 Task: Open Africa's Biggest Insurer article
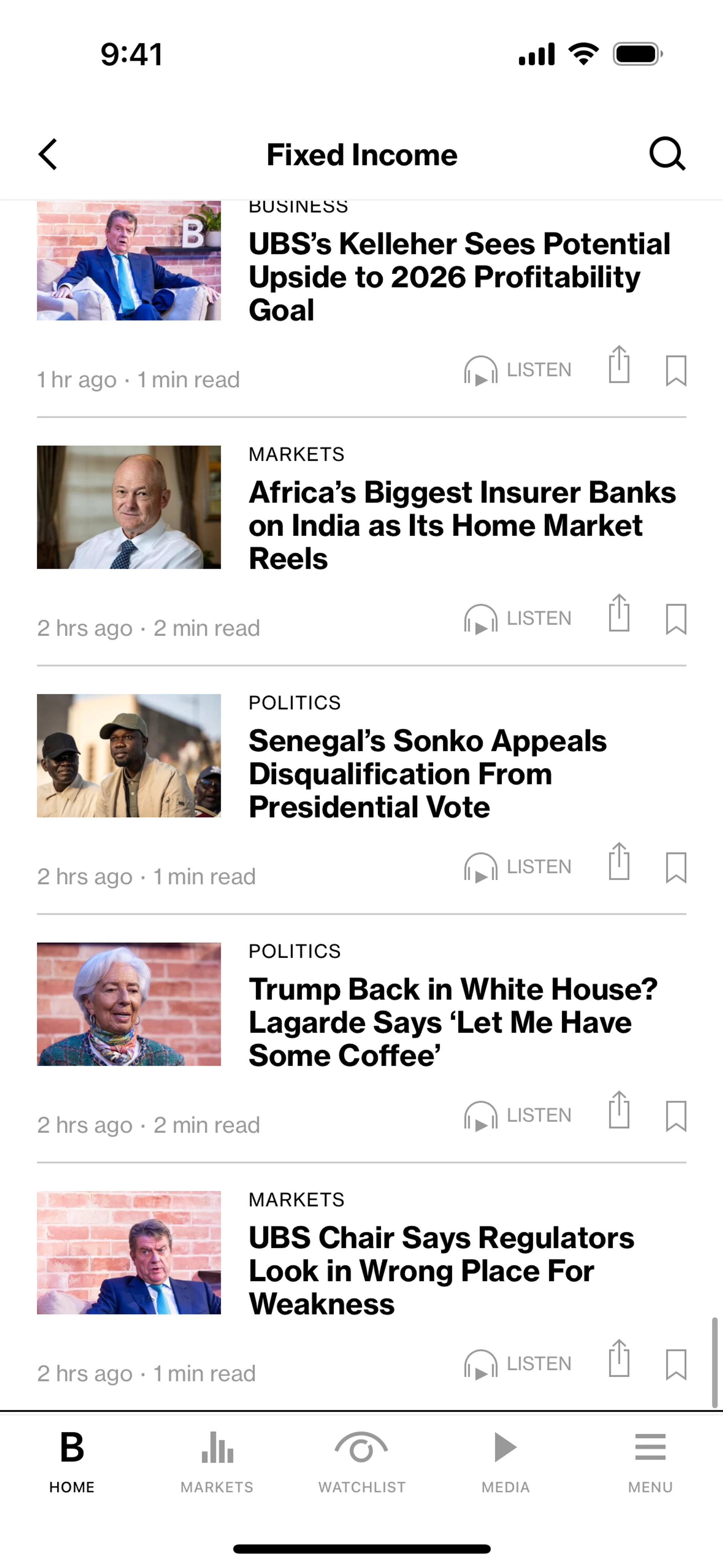point(461,525)
